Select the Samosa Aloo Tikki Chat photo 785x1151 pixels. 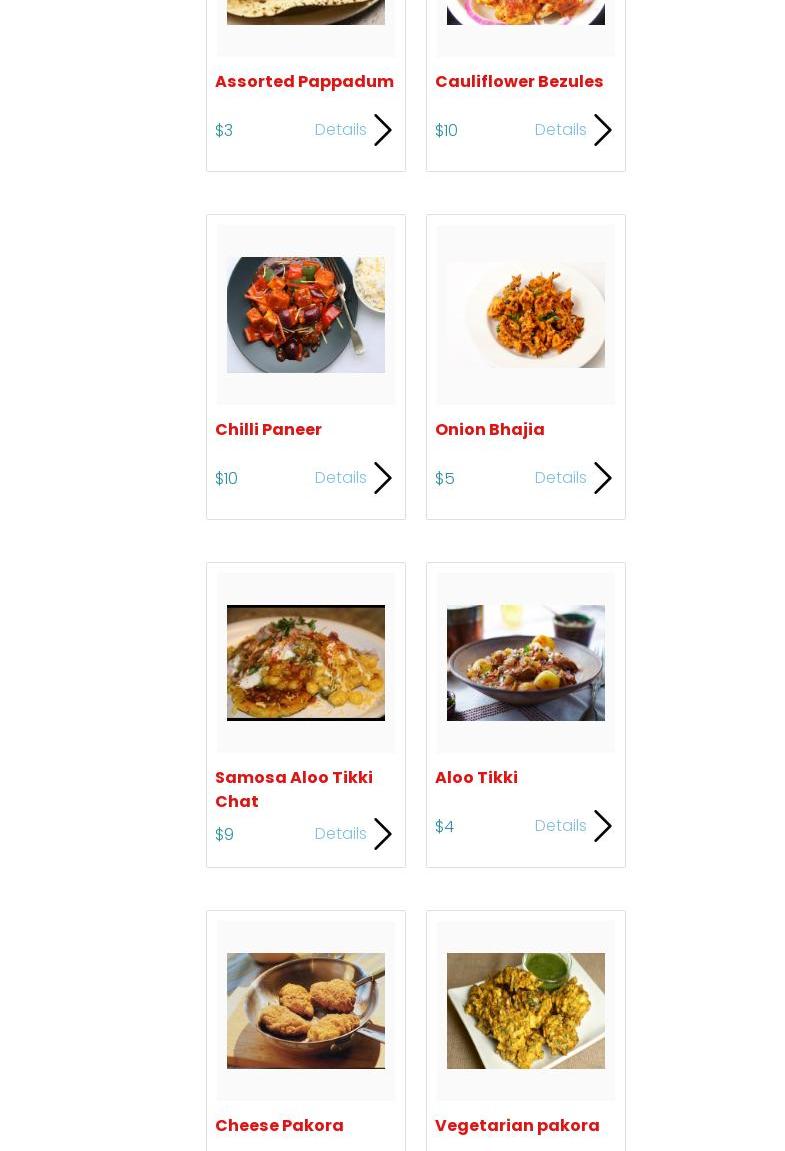click(306, 663)
